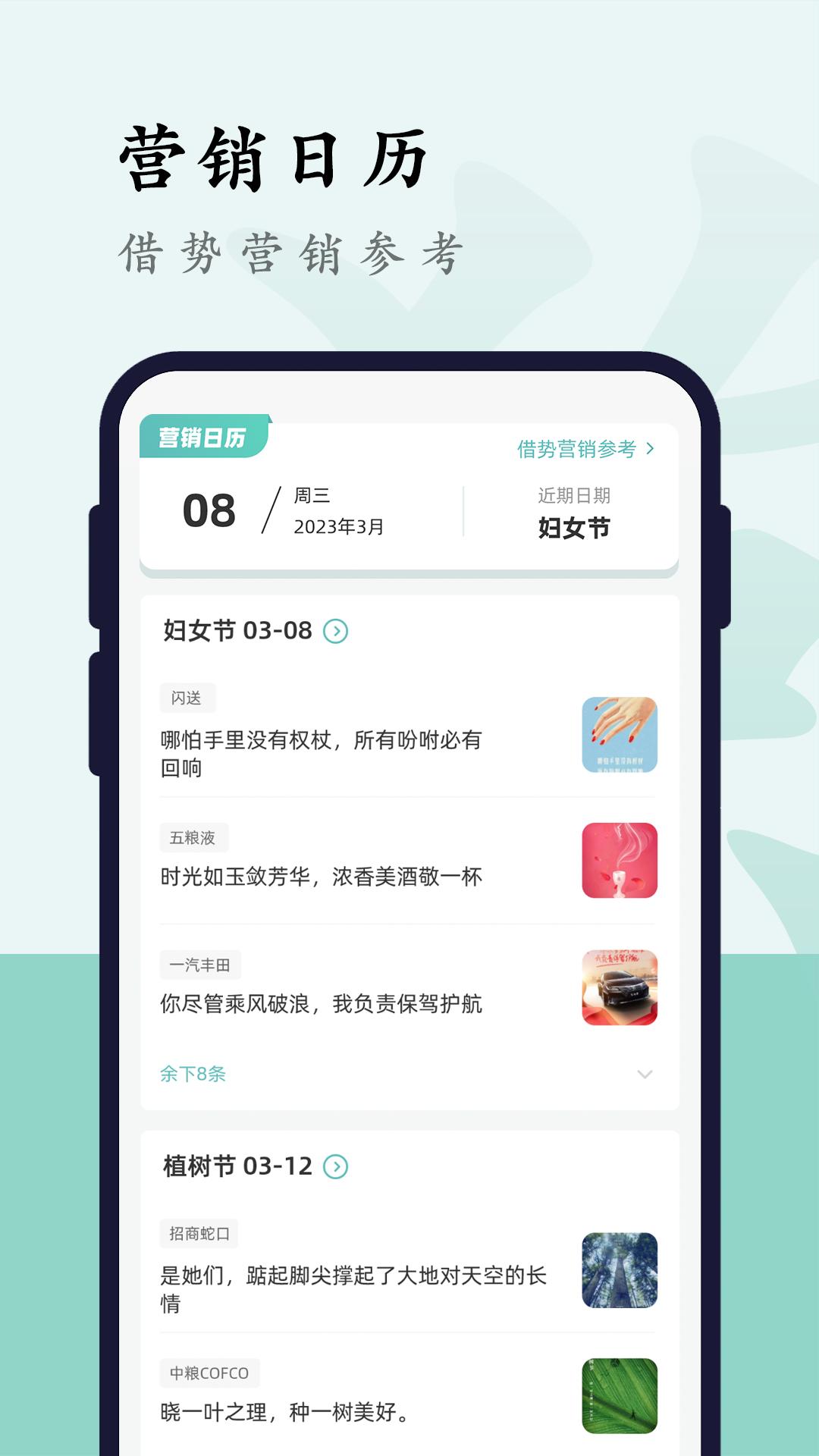Open the red nail manicure thumbnail for 闪送
Viewport: 819px width, 1456px height.
(x=619, y=733)
